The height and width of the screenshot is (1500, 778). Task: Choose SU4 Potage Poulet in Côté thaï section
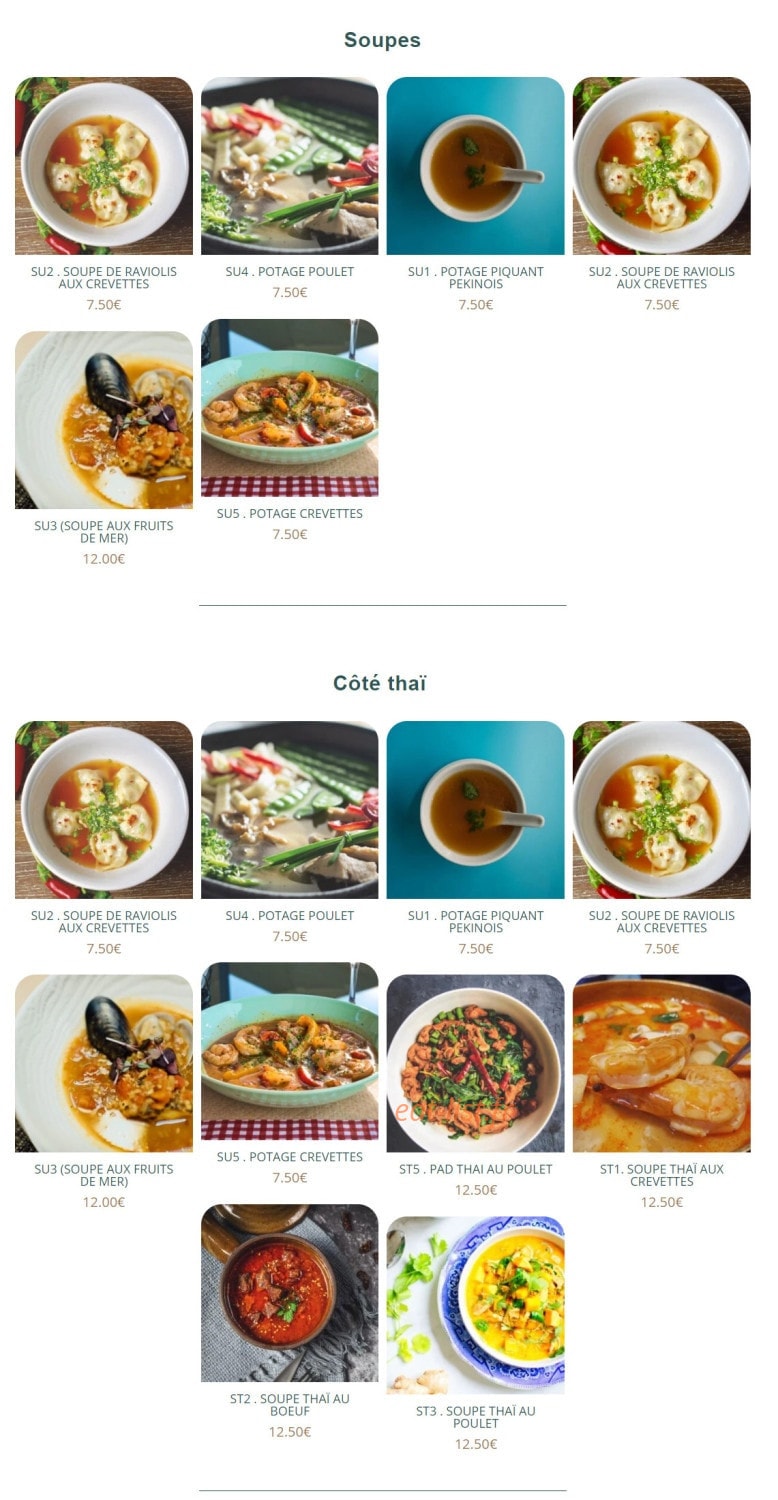point(290,810)
